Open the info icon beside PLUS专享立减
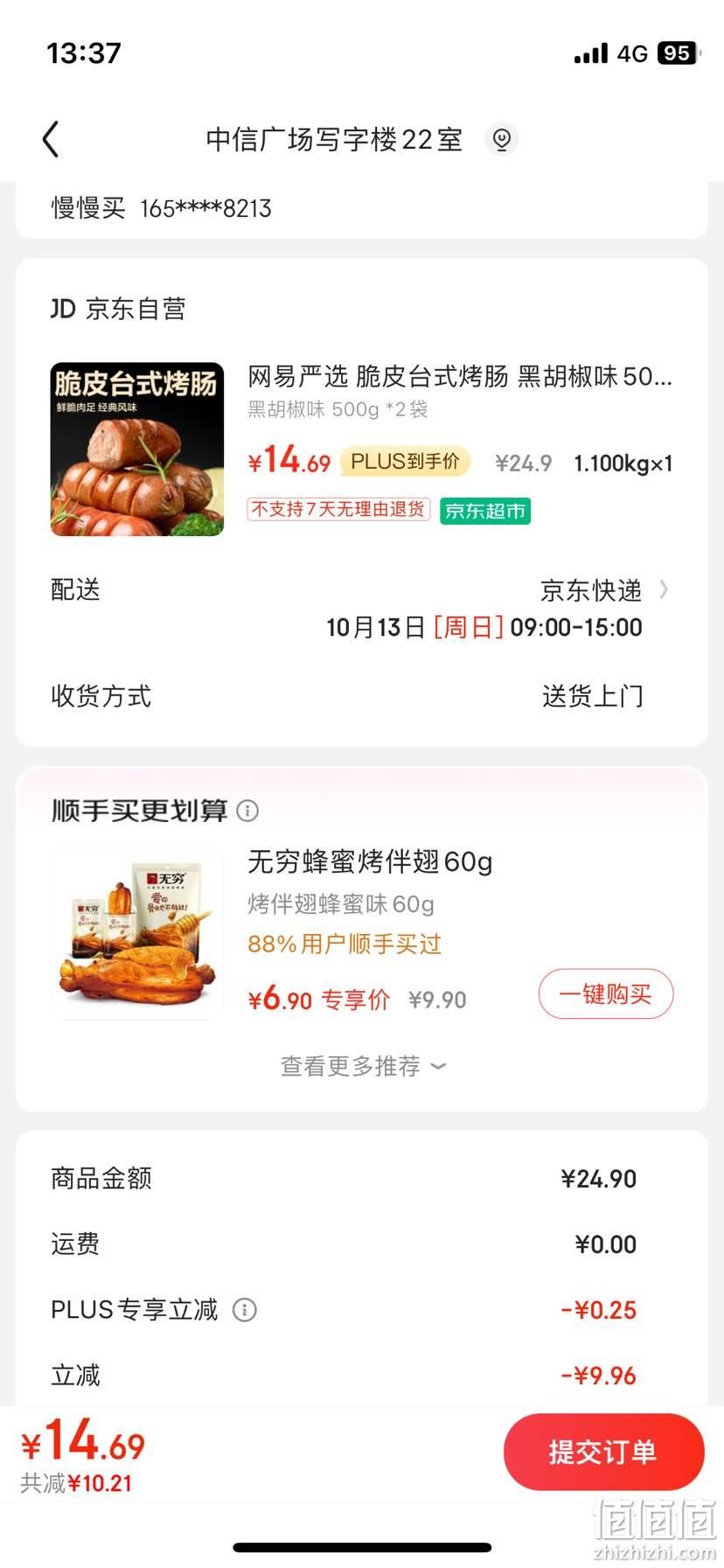The image size is (724, 1568). pos(244,1309)
